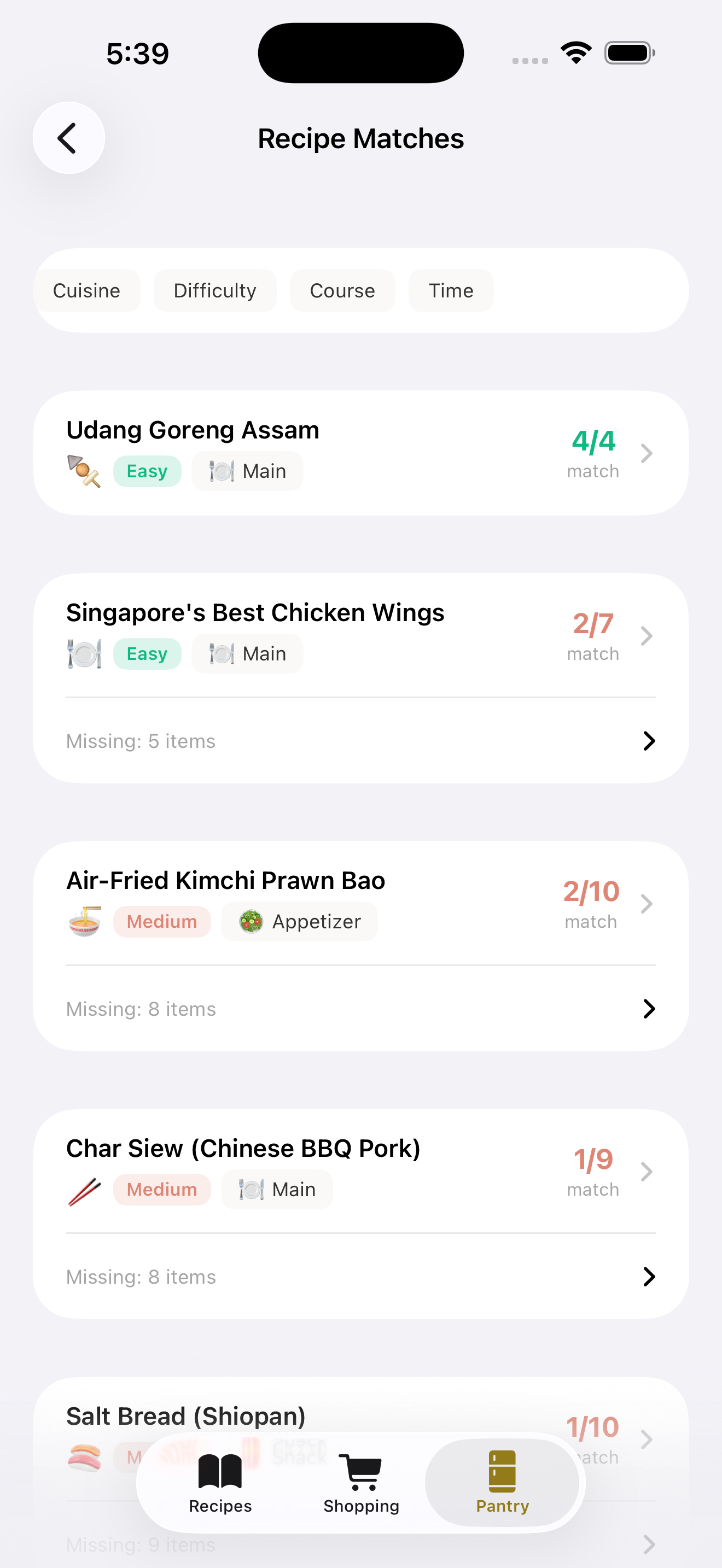The image size is (722, 1568).
Task: Tap the Time filter pill
Action: click(x=451, y=290)
